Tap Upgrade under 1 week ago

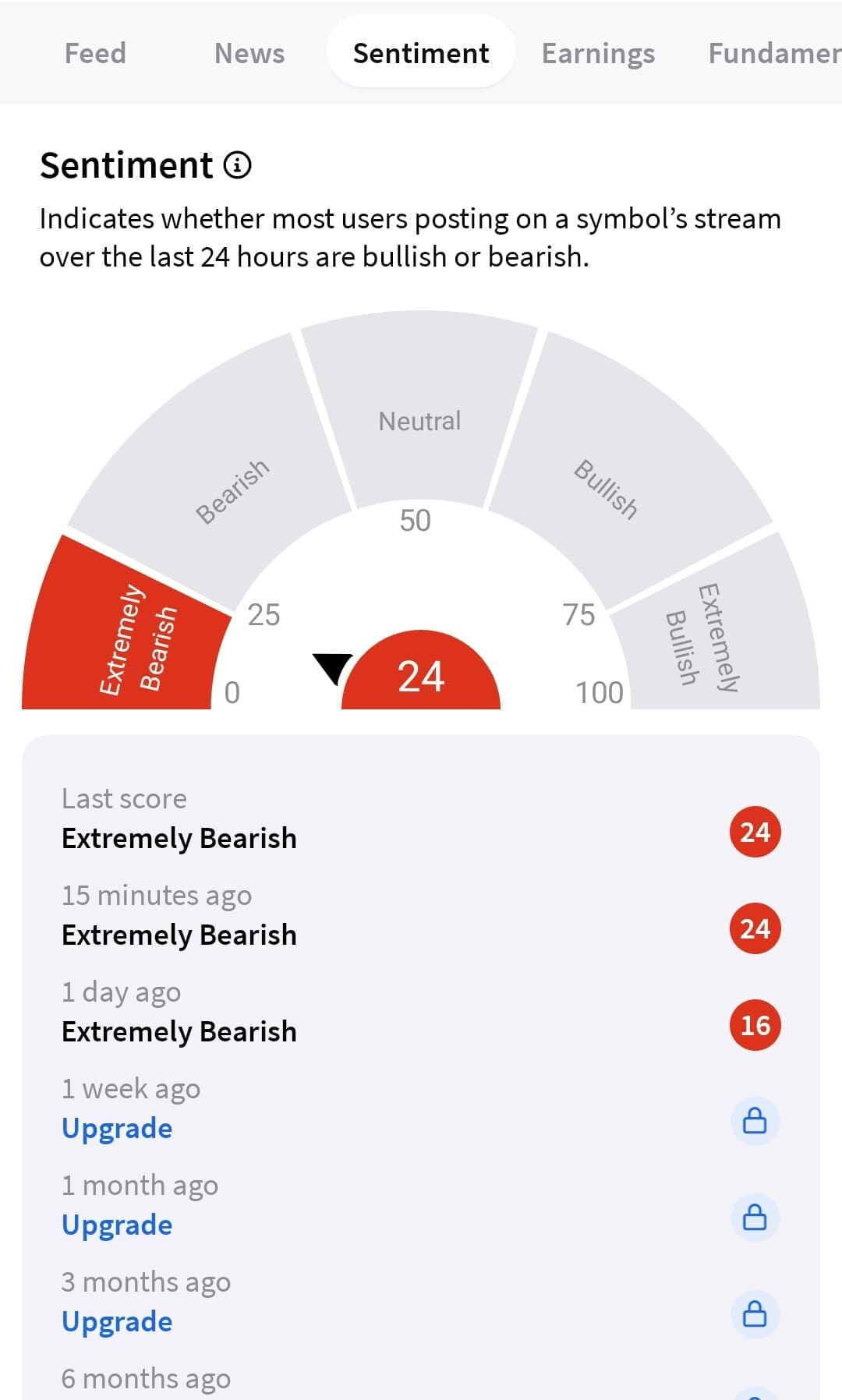tap(117, 1128)
